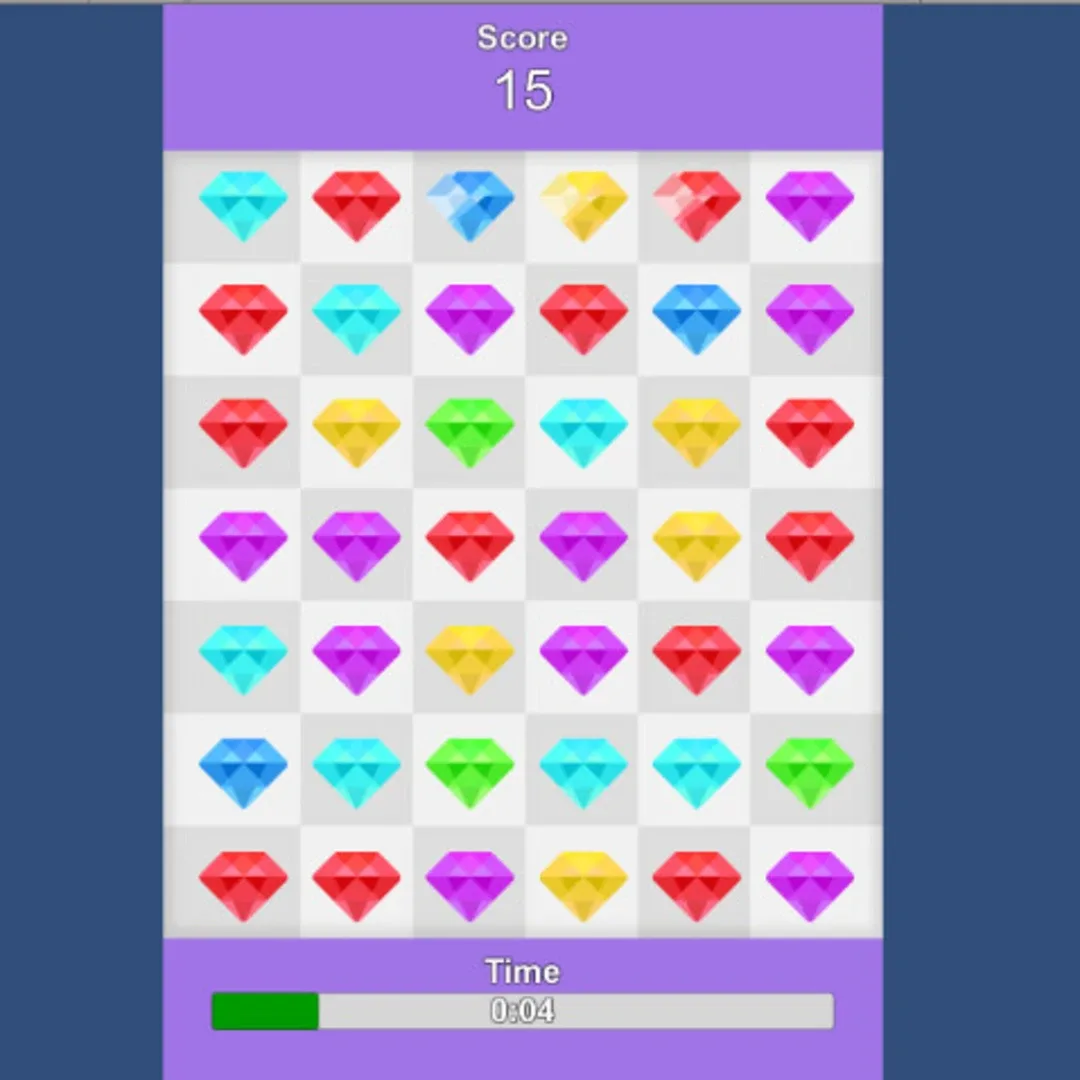Select the cyan gem in the fifth row
This screenshot has width=1080, height=1080.
[x=243, y=658]
